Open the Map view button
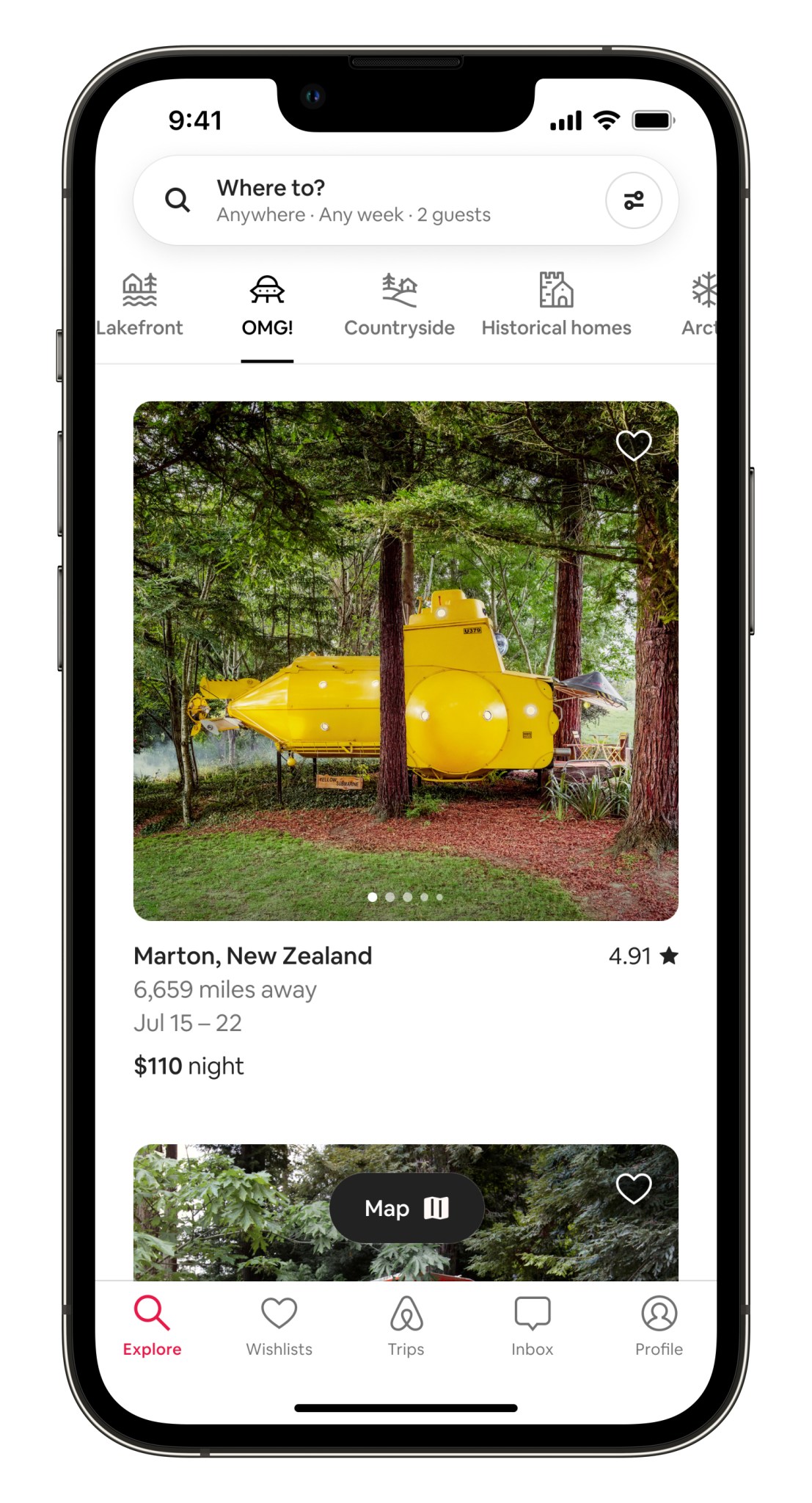This screenshot has width=812, height=1503. [x=406, y=1208]
